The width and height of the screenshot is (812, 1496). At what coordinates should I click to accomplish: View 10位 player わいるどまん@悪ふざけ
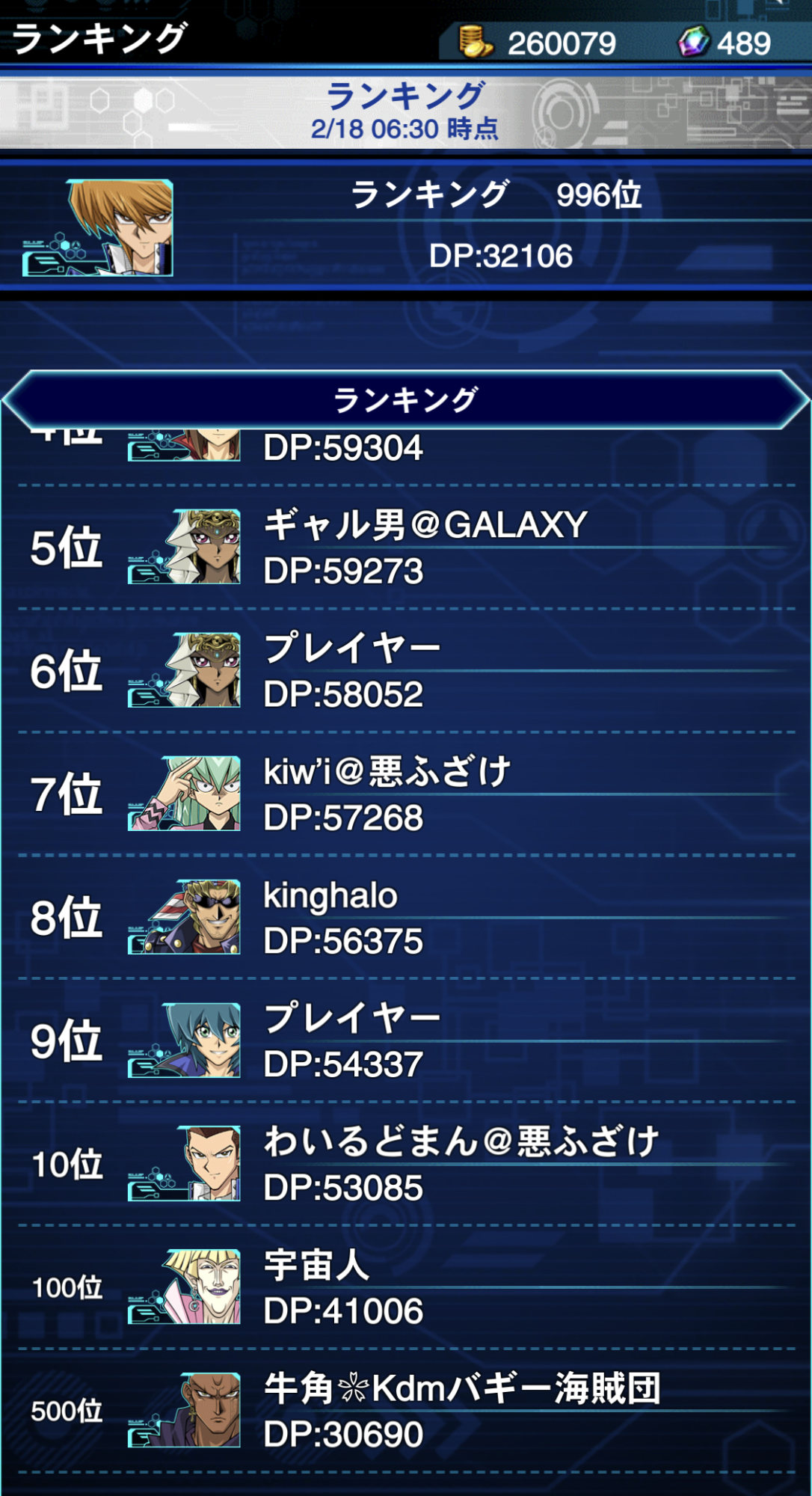click(x=406, y=1165)
